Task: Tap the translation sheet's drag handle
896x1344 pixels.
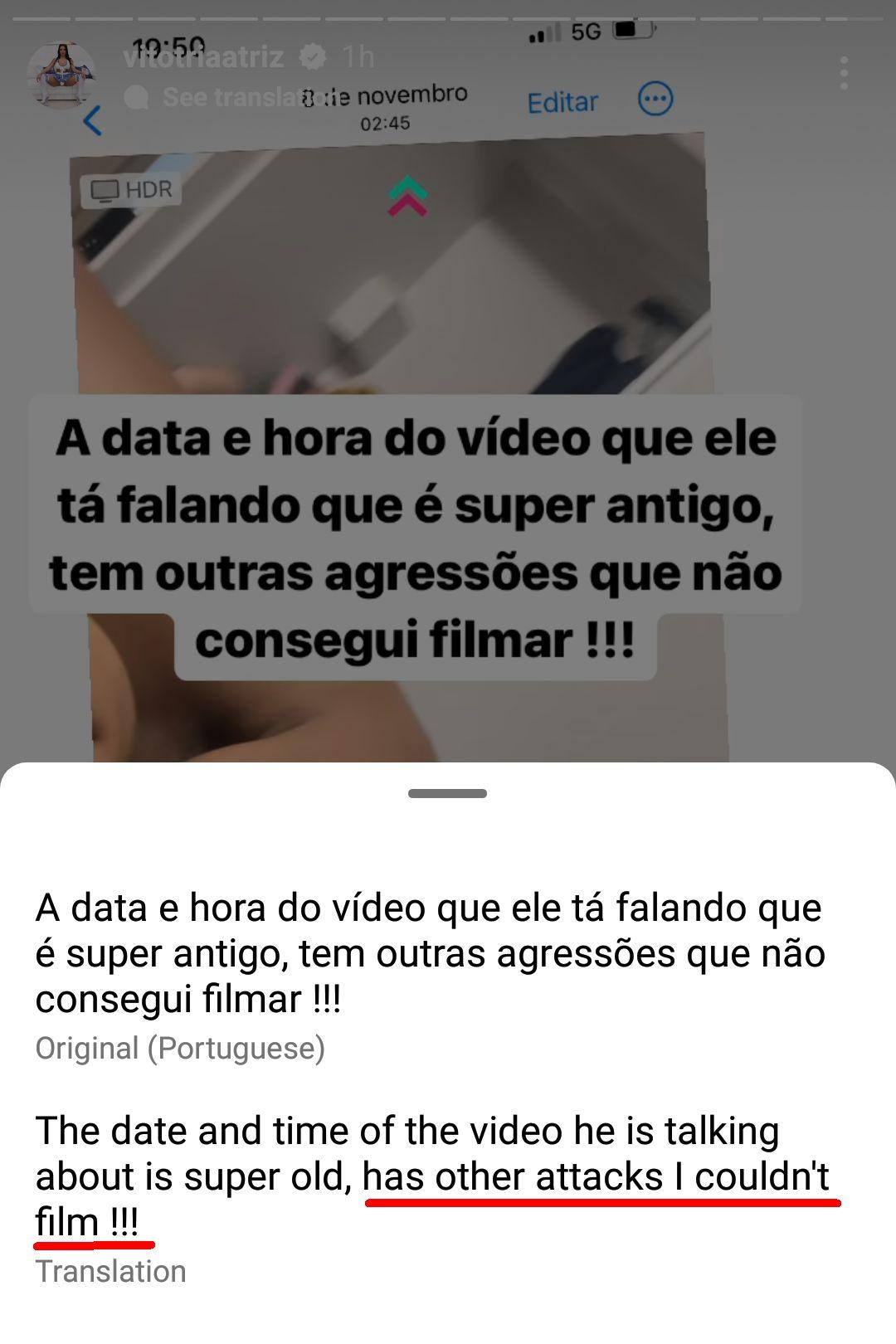Action: tap(447, 793)
